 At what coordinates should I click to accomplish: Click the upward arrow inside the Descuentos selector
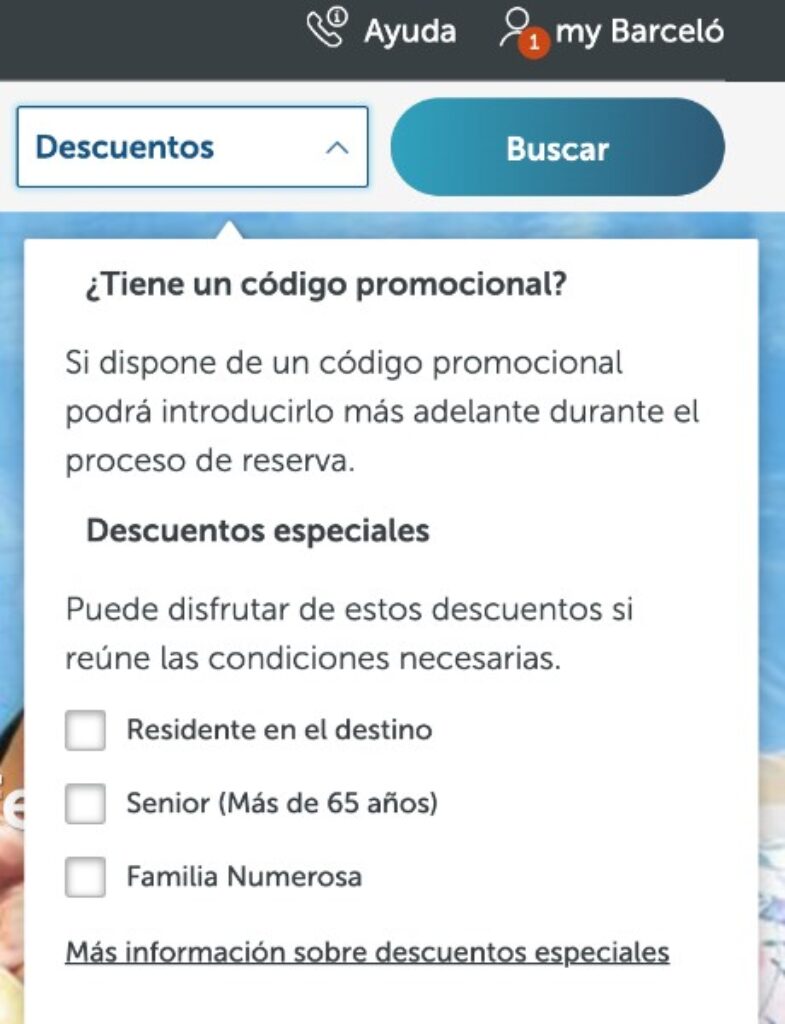coord(337,146)
